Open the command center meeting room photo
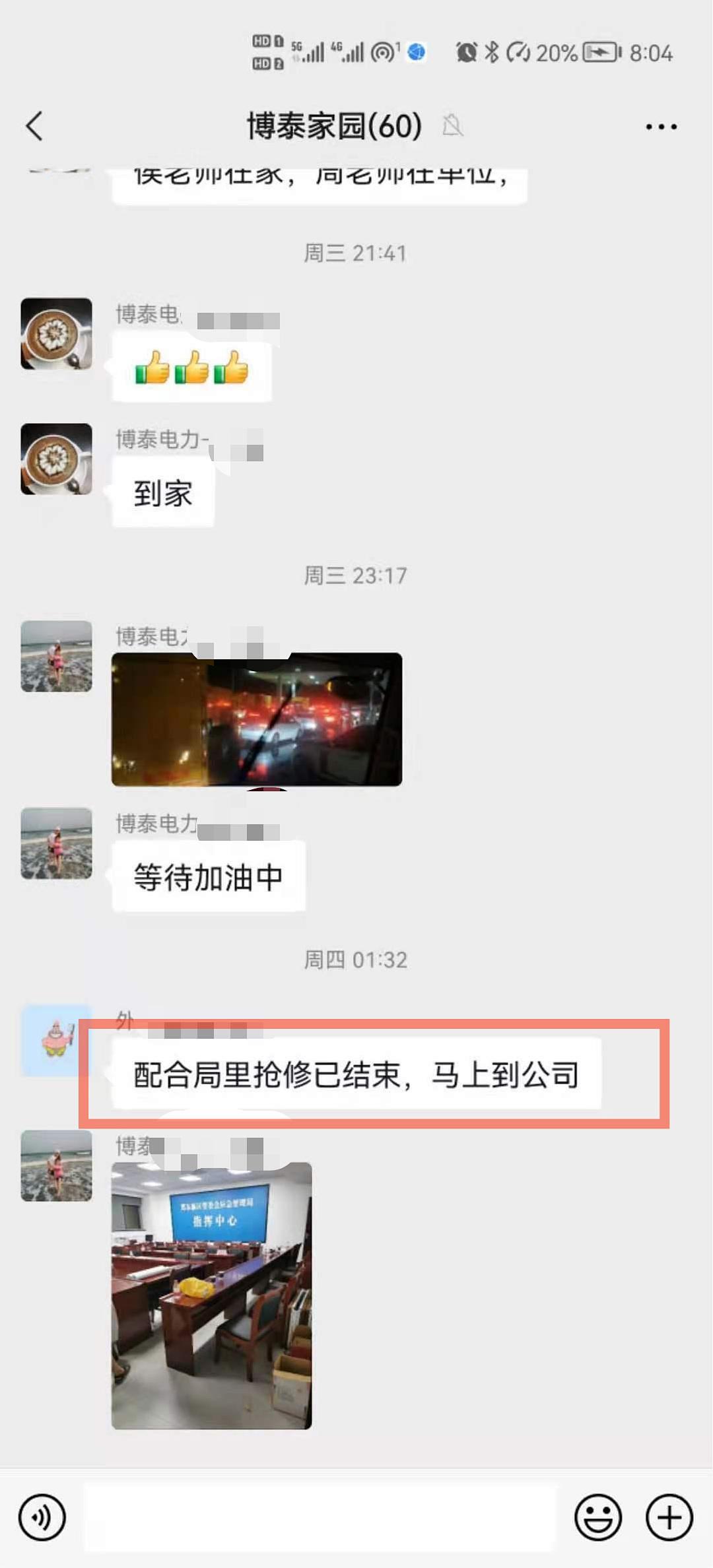This screenshot has height=1568, width=713. (211, 1295)
